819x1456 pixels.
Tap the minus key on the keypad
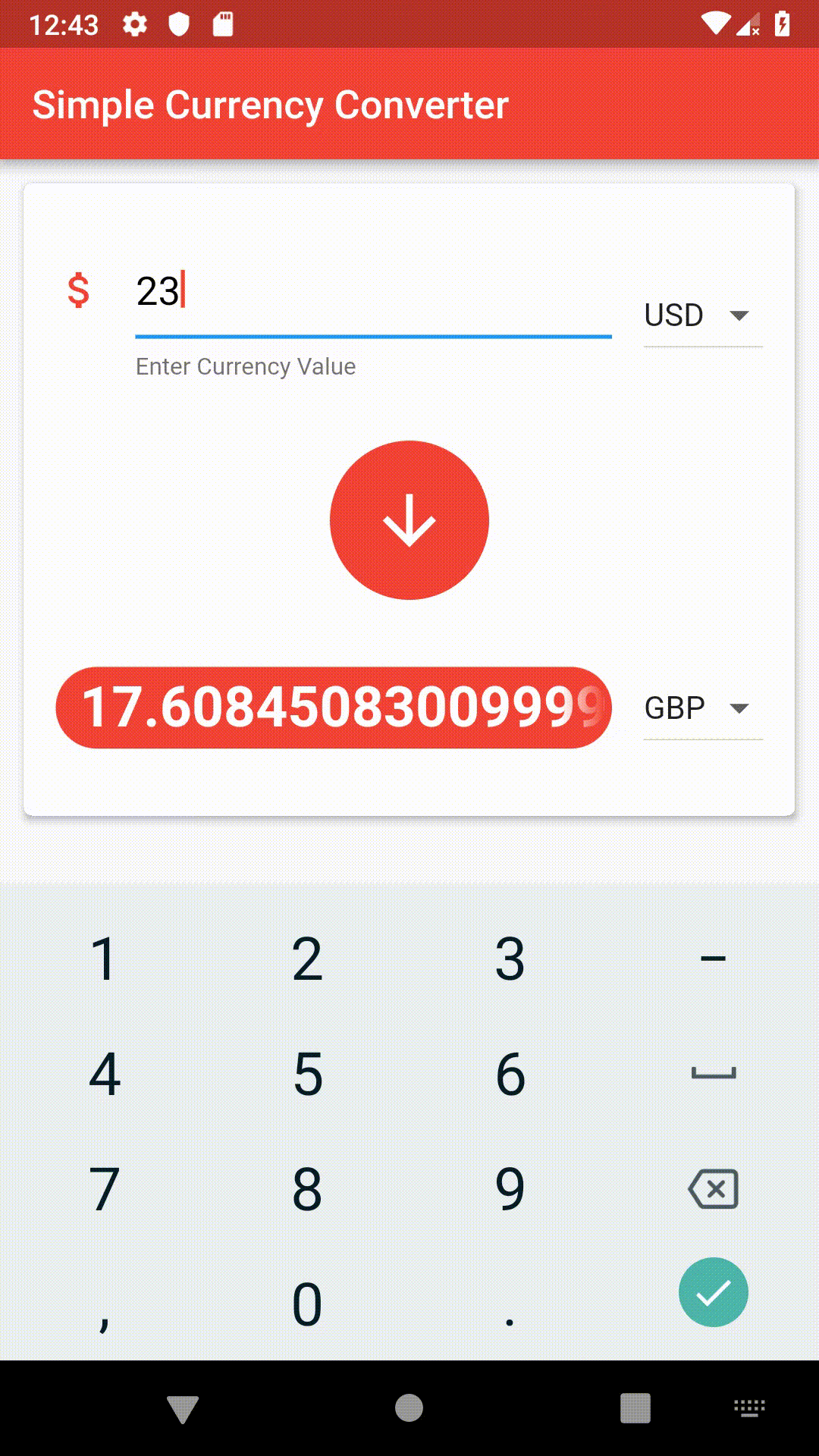coord(714,958)
